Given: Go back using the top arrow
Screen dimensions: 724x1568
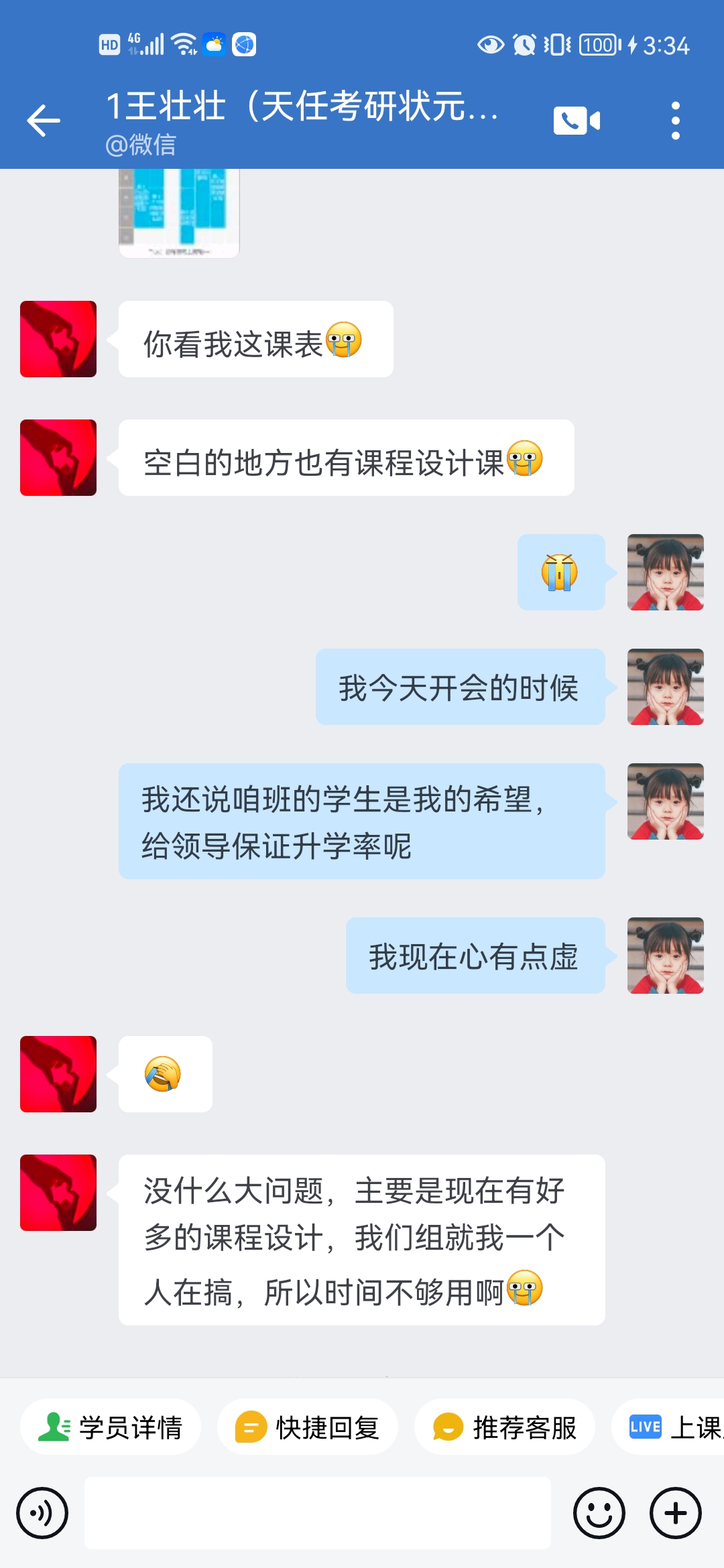Looking at the screenshot, I should point(44,121).
